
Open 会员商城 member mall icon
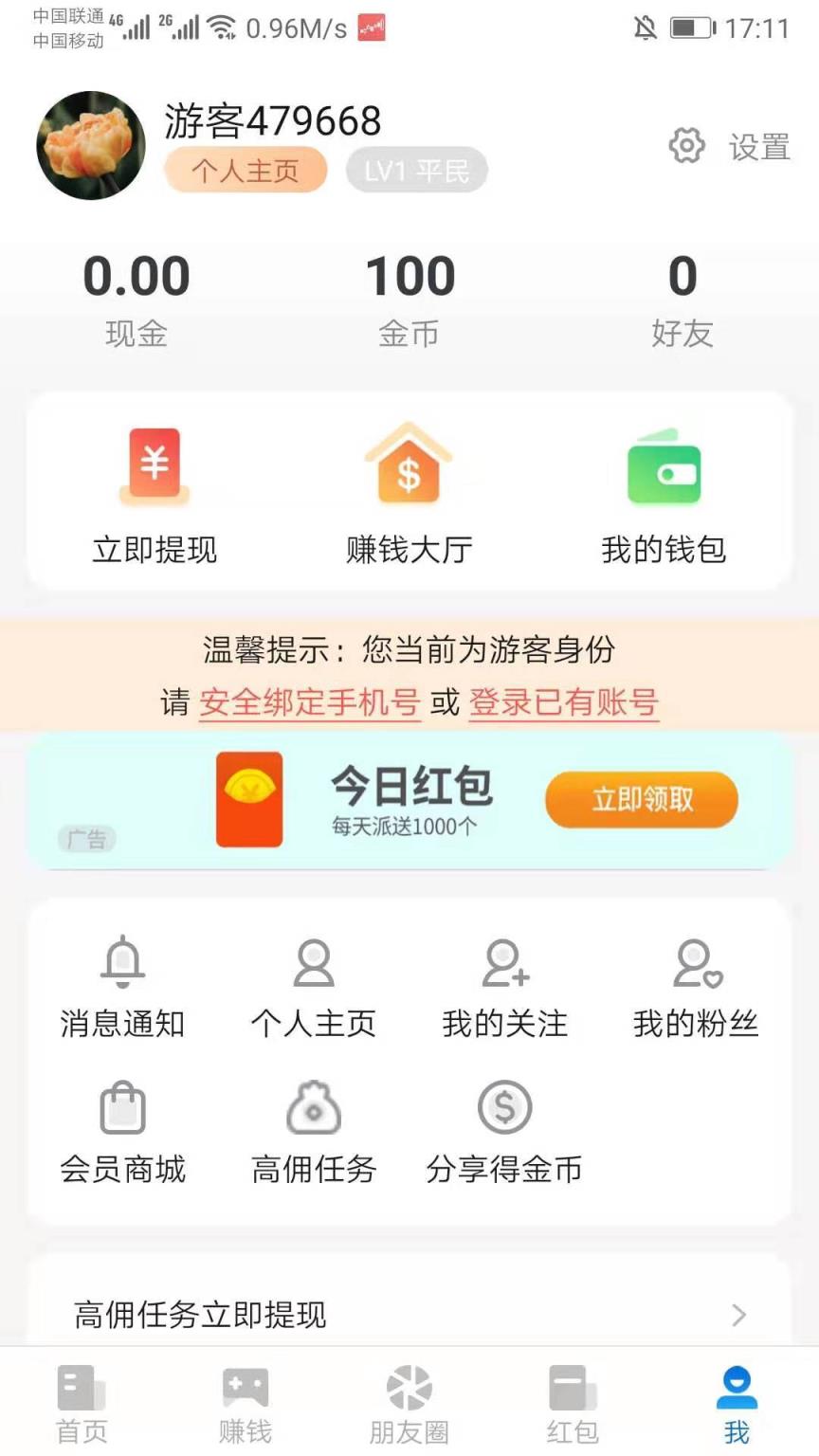122,1107
